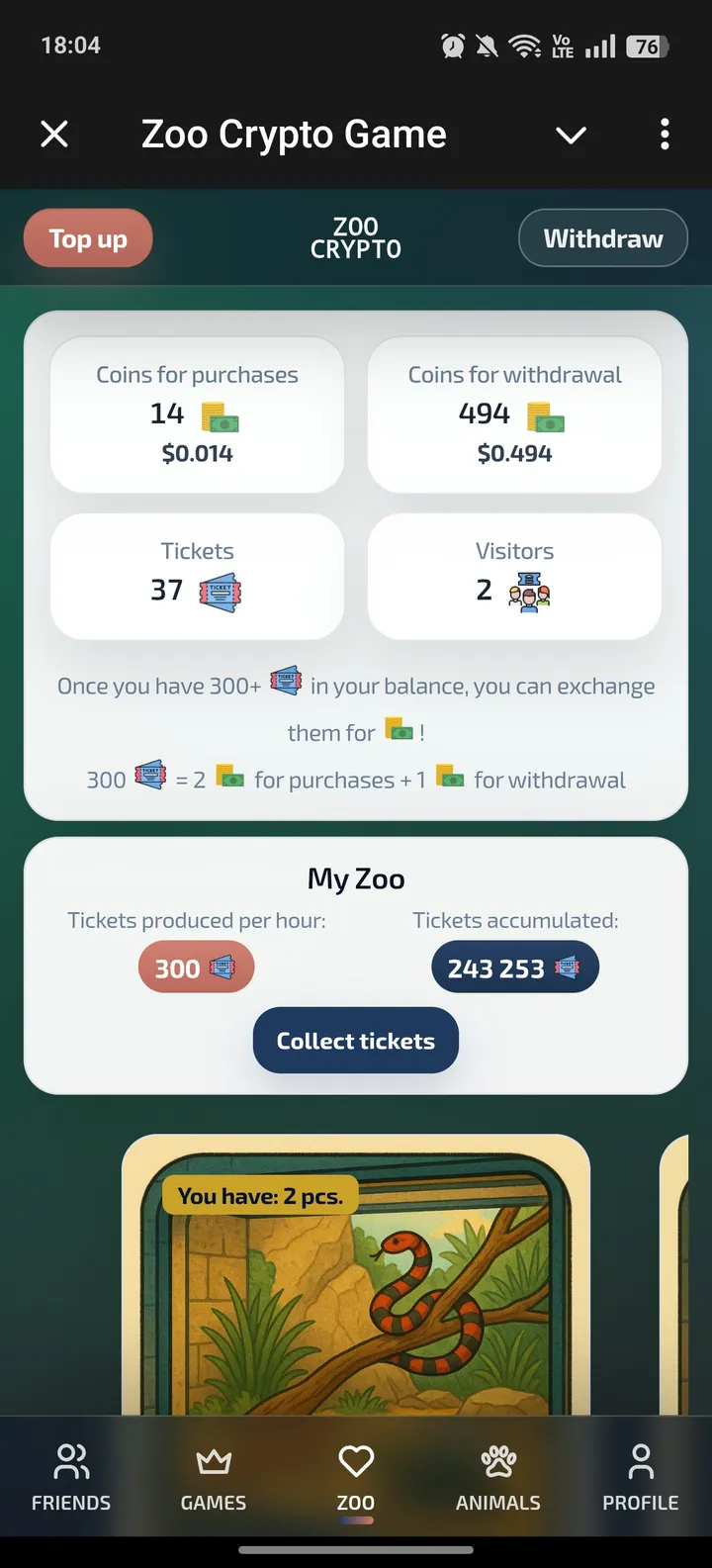Viewport: 712px width, 1568px height.
Task: Tap the Withdraw button
Action: pyautogui.click(x=602, y=237)
